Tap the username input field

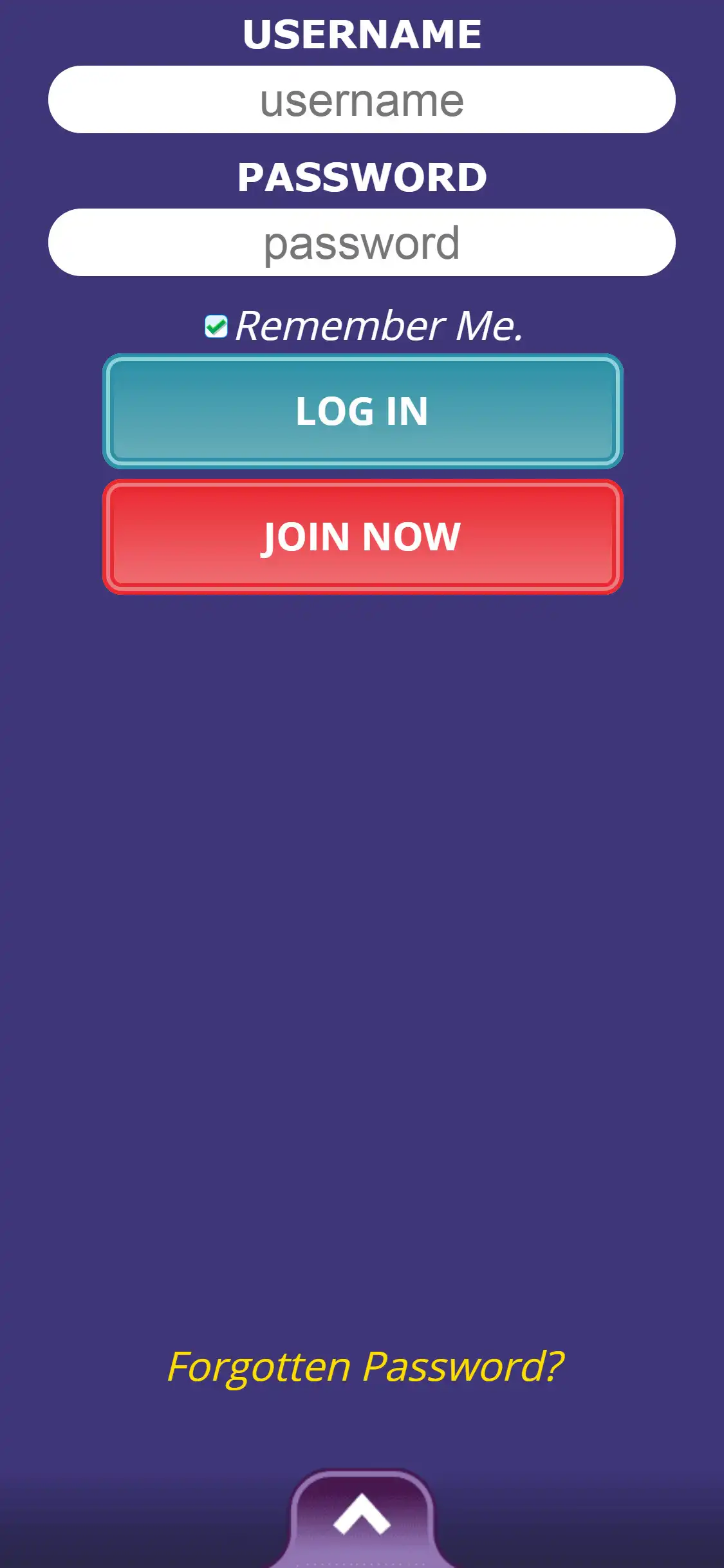click(x=362, y=100)
